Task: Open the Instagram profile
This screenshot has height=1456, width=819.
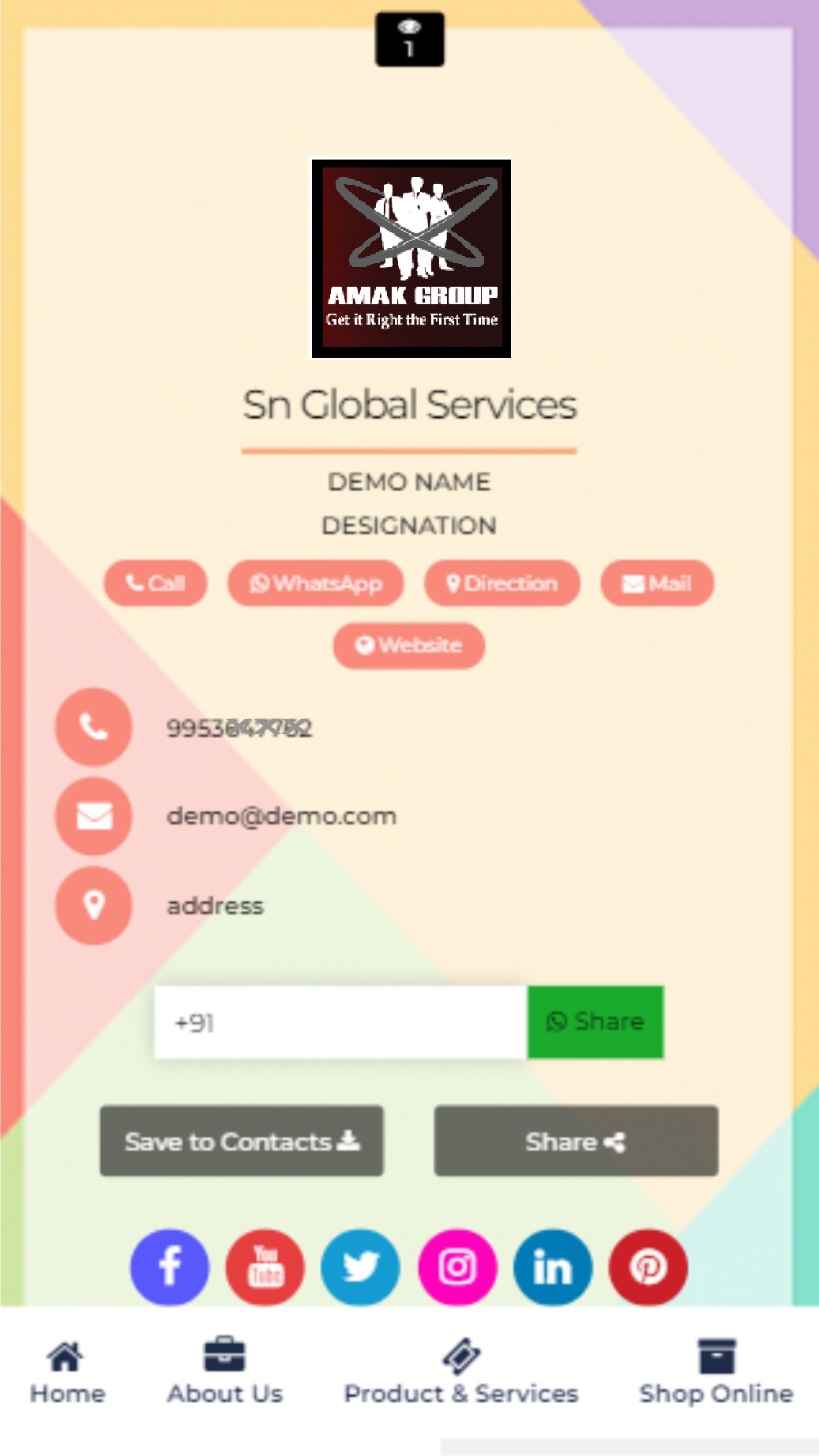Action: (x=457, y=1267)
